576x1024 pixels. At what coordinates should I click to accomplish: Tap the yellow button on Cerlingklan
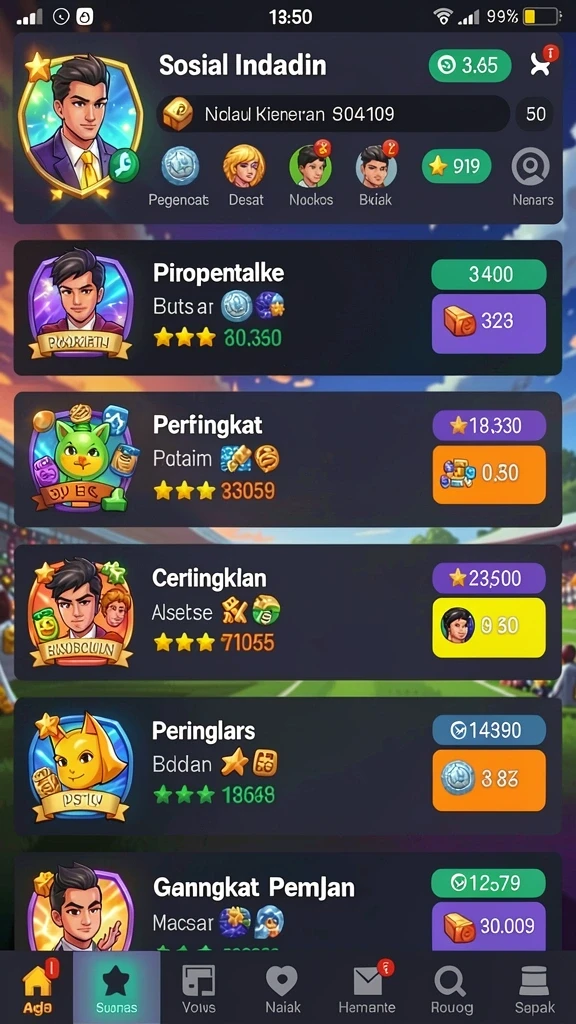(488, 628)
